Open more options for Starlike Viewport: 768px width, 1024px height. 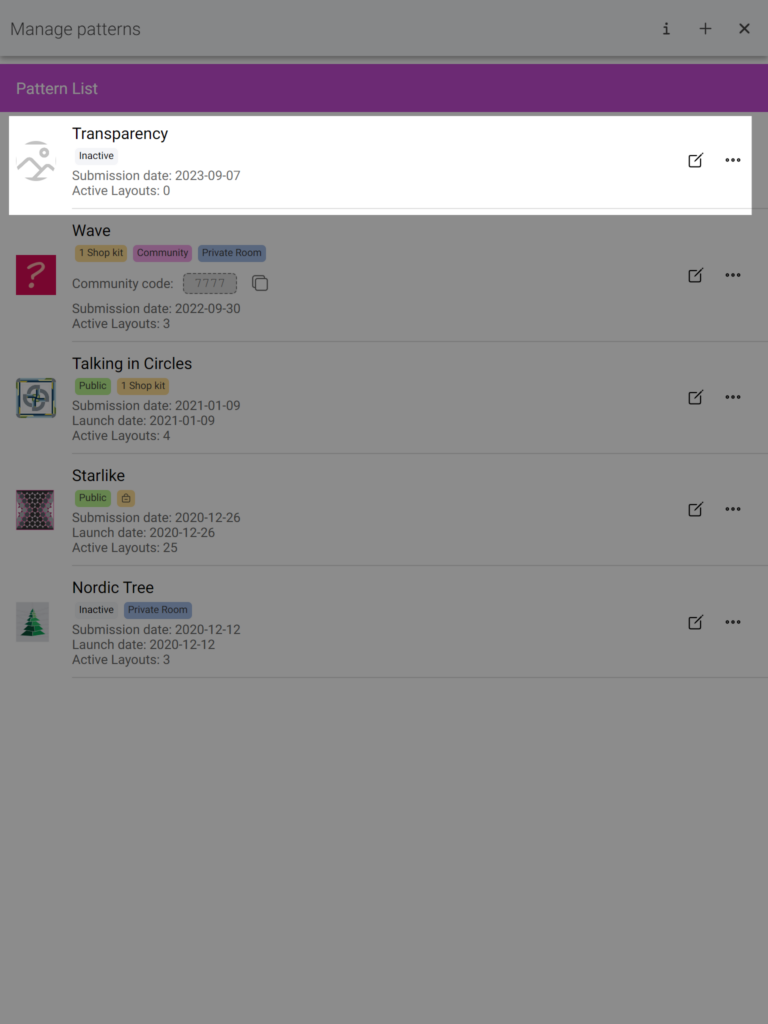733,509
